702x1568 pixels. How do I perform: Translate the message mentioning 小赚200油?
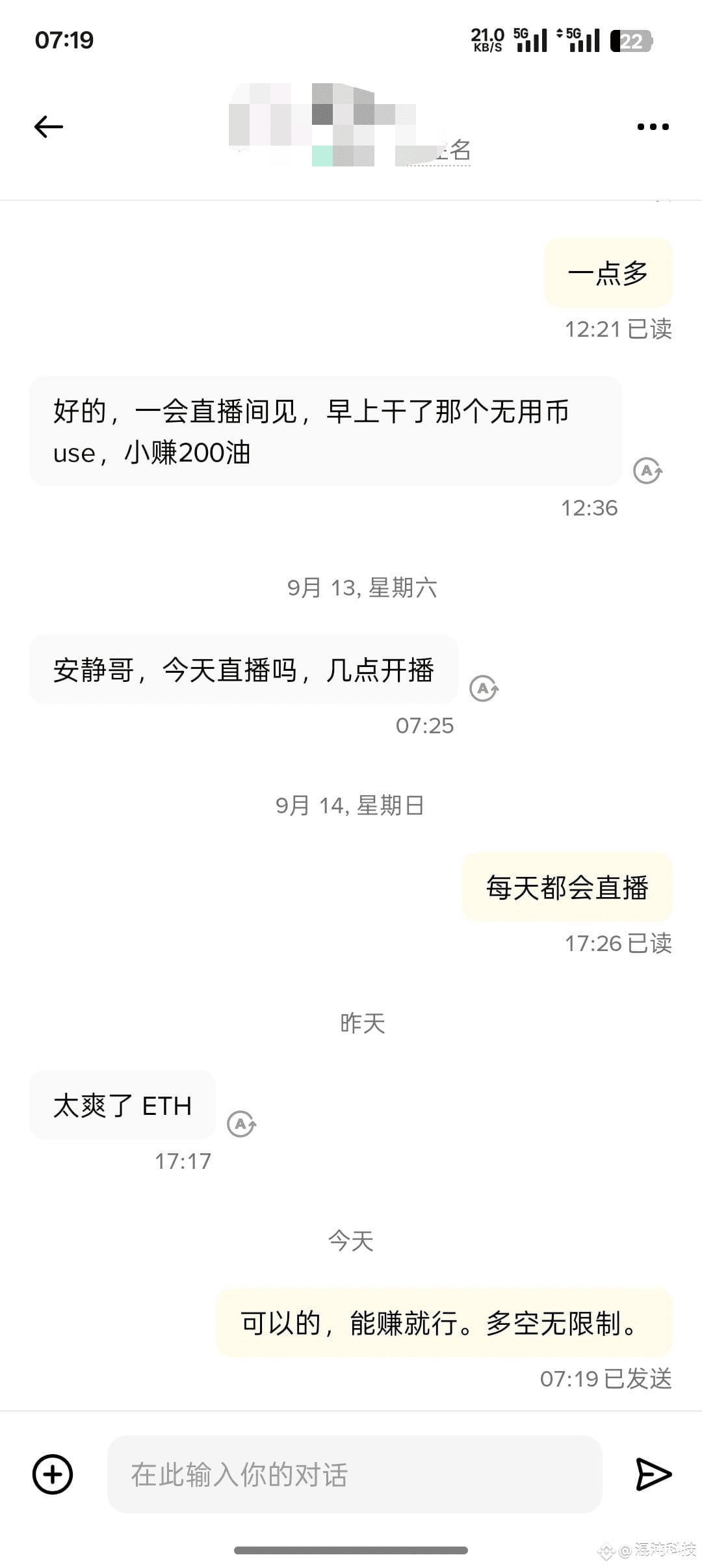click(647, 470)
